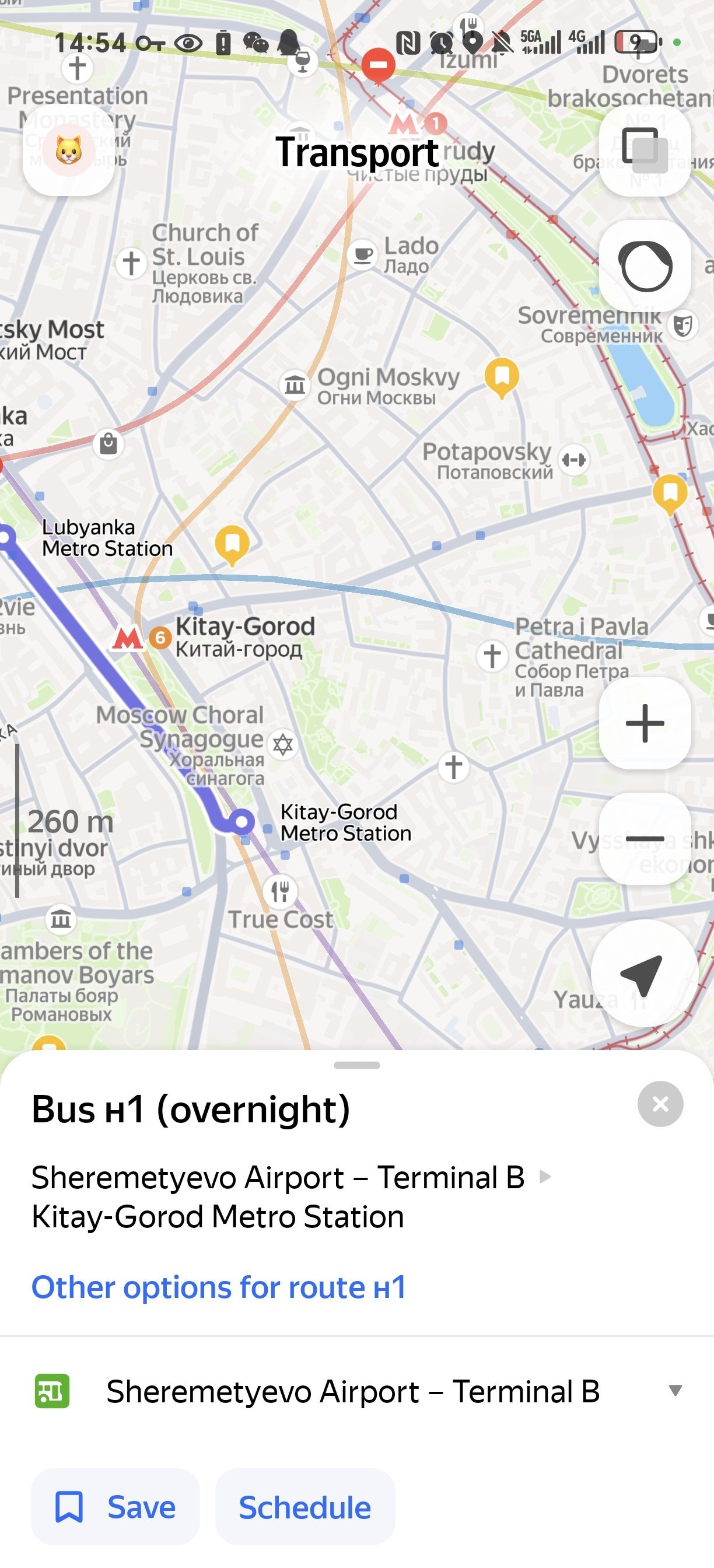Image resolution: width=714 pixels, height=1568 pixels.
Task: Save the Bus н1 route
Action: [x=115, y=1507]
